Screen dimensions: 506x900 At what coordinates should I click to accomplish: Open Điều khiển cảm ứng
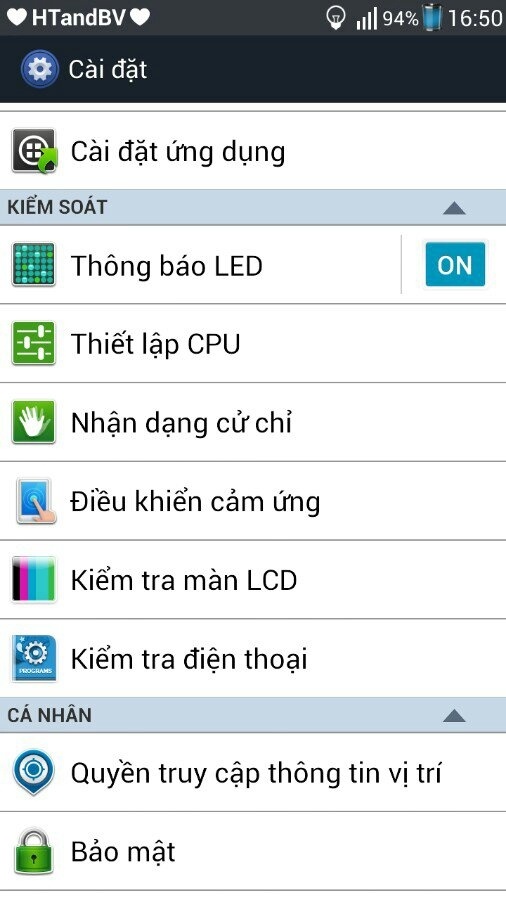[x=253, y=501]
